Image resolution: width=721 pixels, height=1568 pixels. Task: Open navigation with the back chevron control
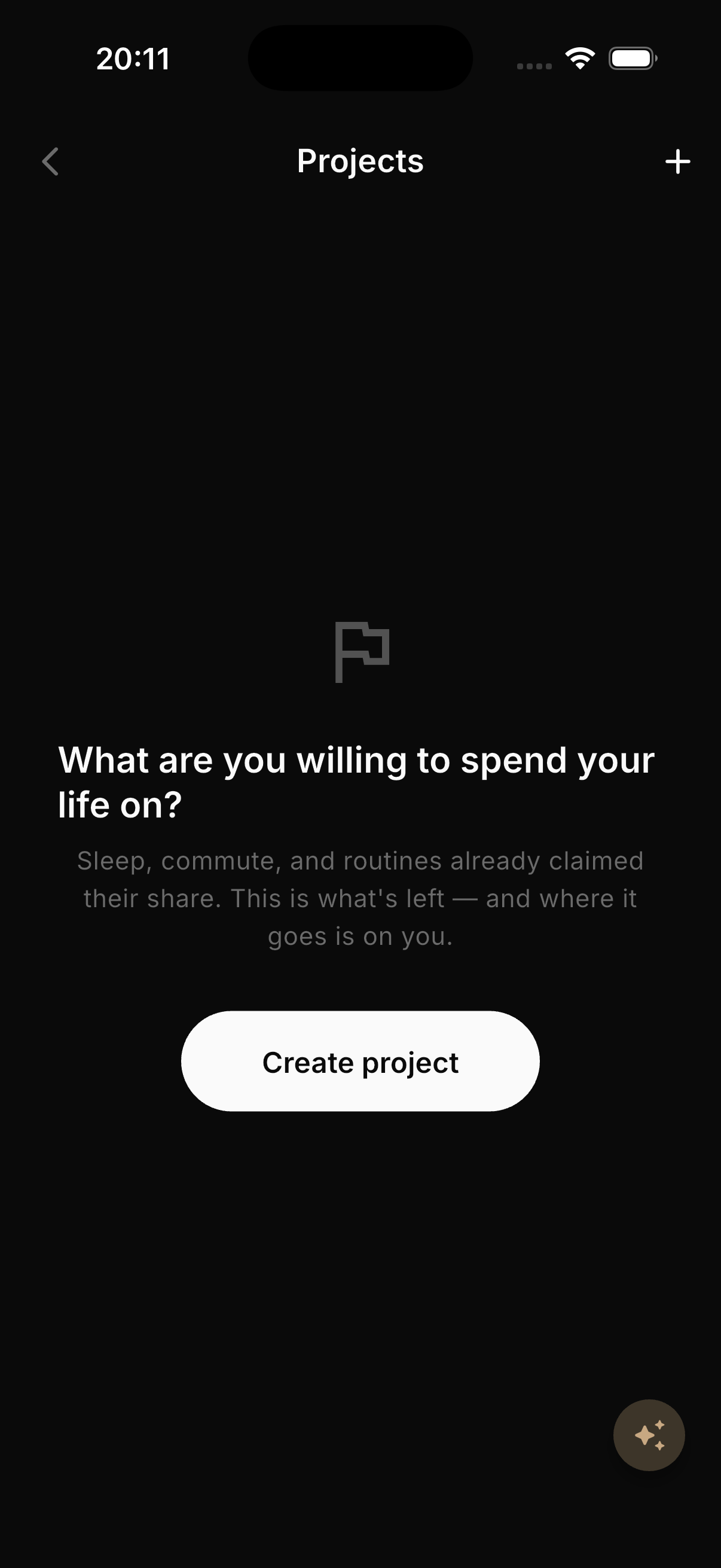tap(50, 161)
